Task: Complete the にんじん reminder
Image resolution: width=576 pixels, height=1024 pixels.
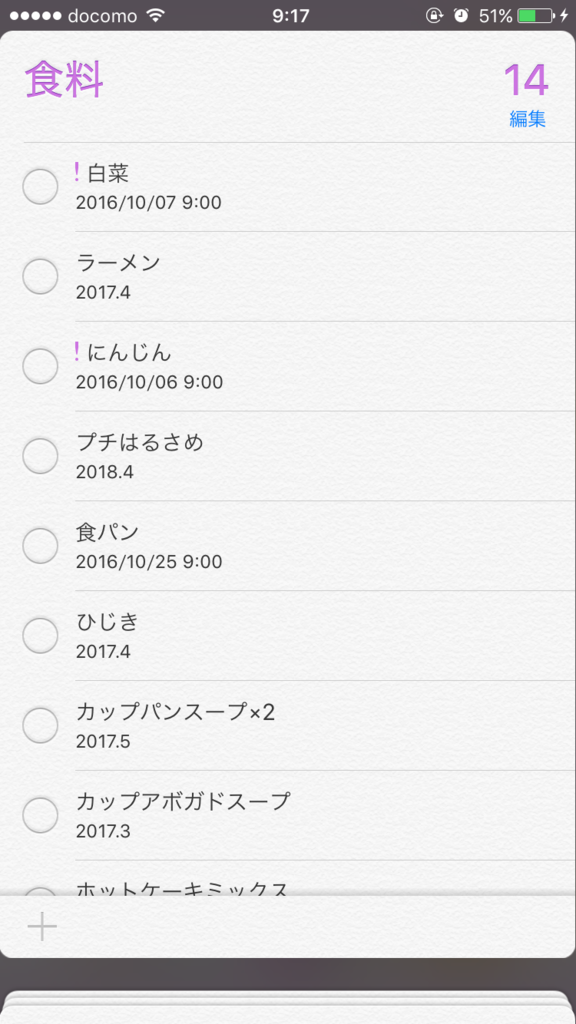Action: [x=40, y=366]
